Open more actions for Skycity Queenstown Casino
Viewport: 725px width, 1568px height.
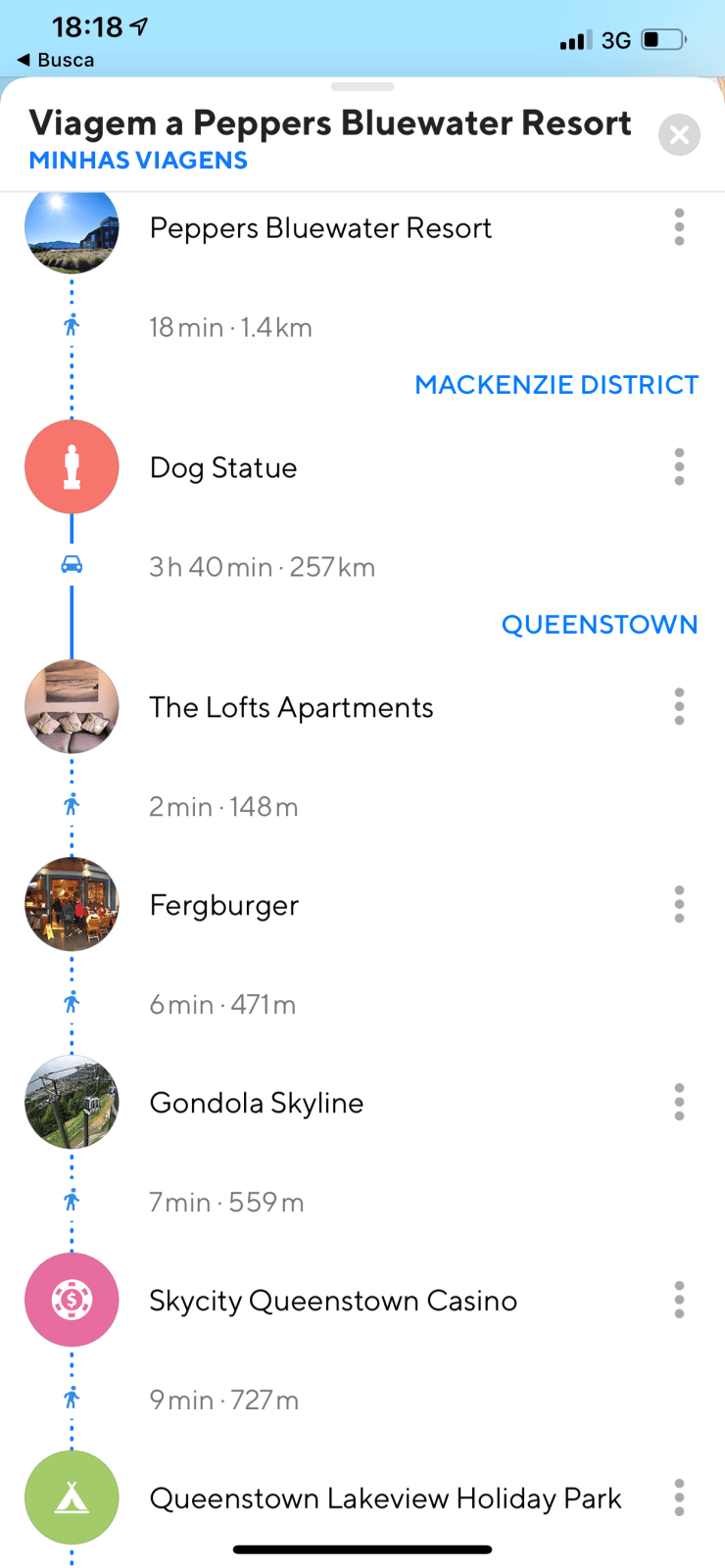click(679, 1300)
